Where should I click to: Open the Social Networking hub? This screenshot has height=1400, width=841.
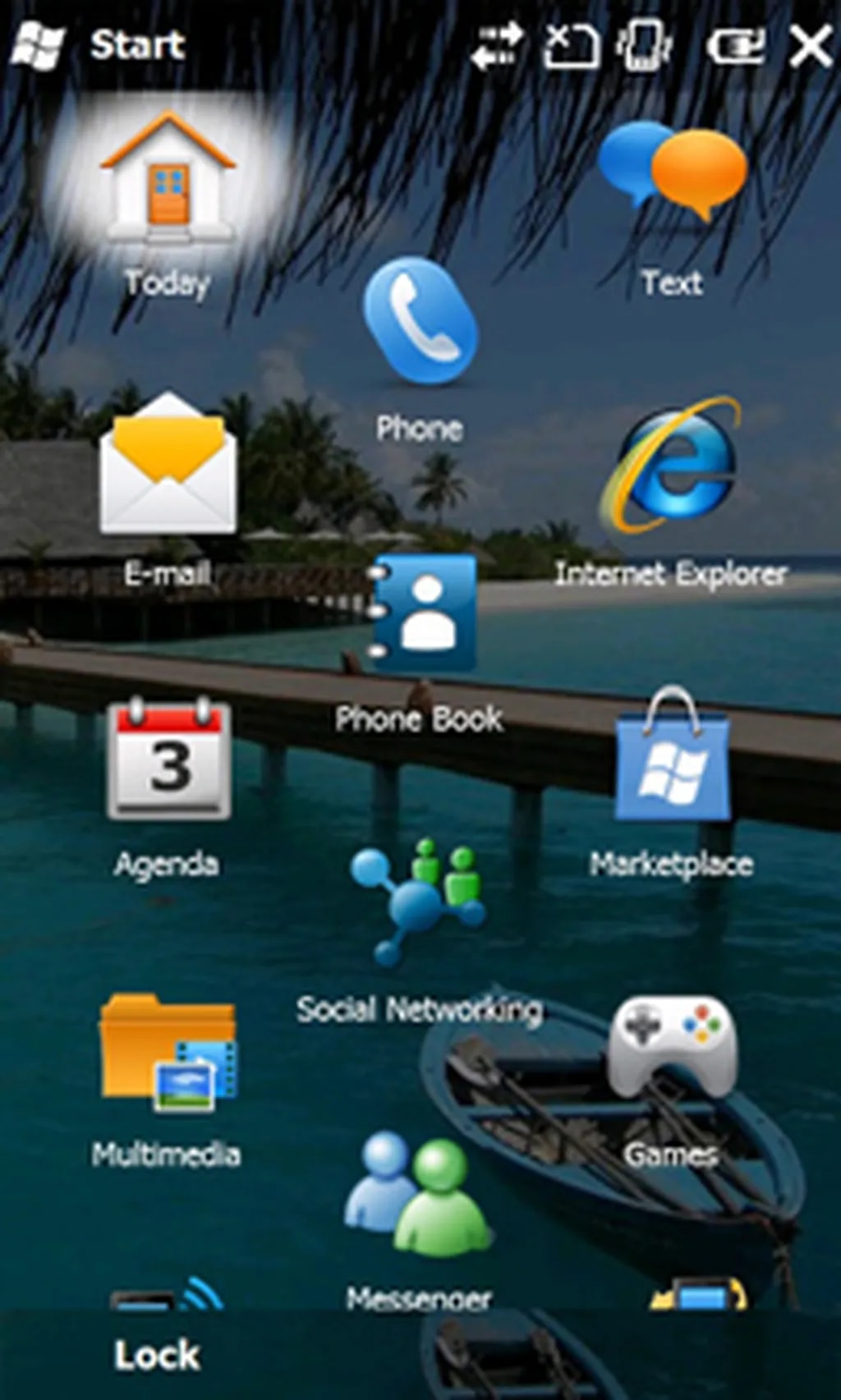[419, 903]
